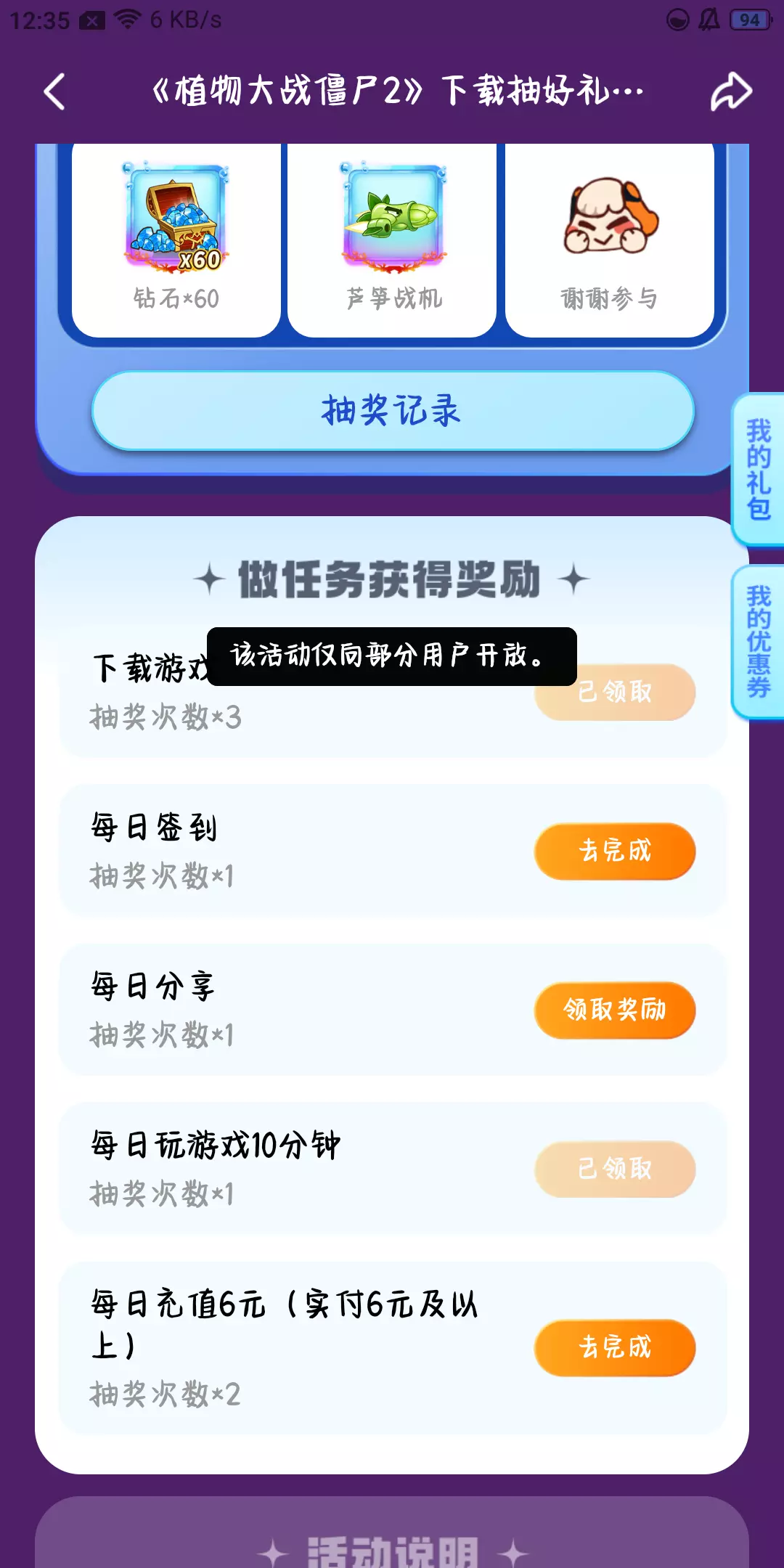The image size is (784, 1568).
Task: Open the 我的优惠券 side tab
Action: point(759,642)
